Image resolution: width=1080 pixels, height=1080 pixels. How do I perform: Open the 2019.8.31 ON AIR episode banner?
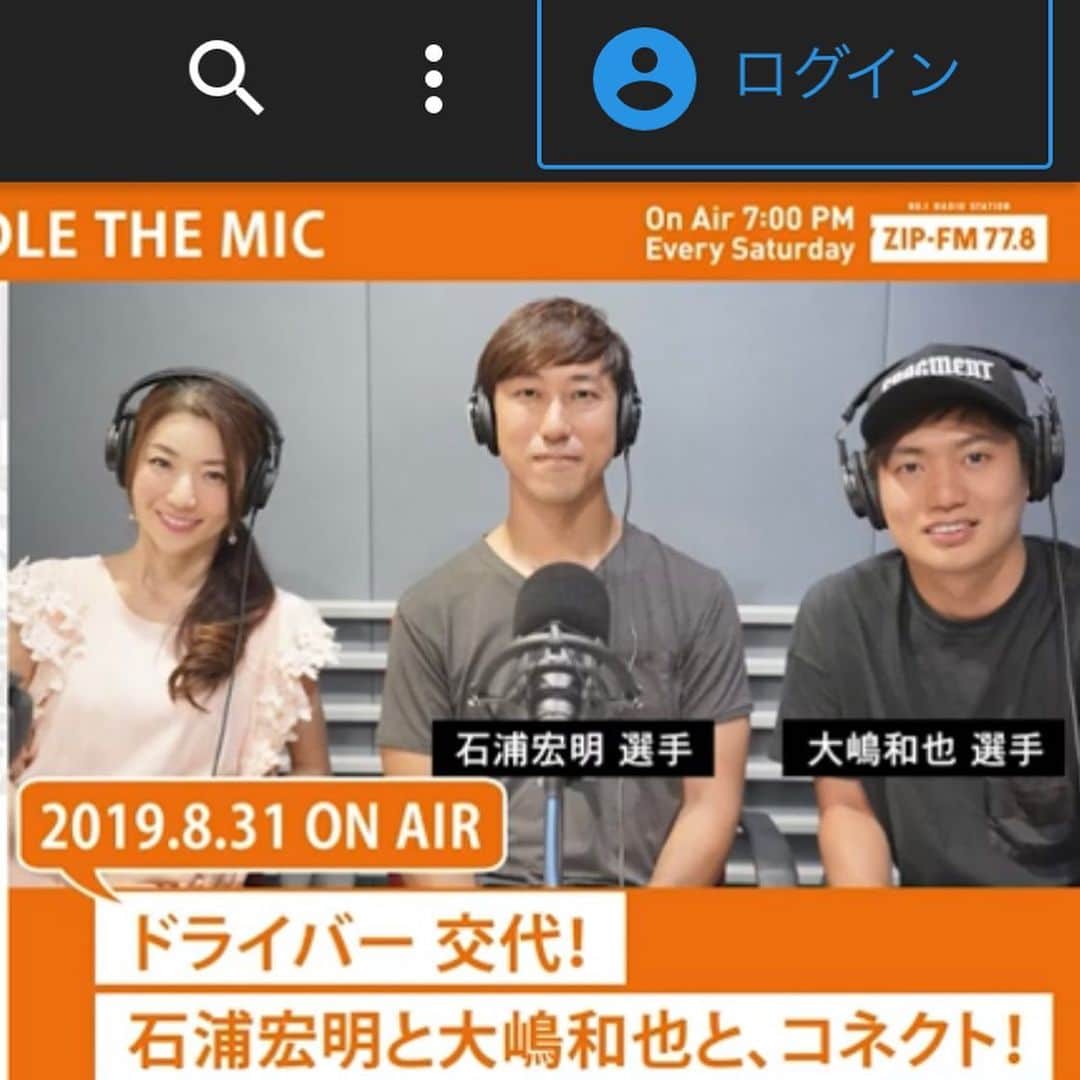click(x=262, y=829)
